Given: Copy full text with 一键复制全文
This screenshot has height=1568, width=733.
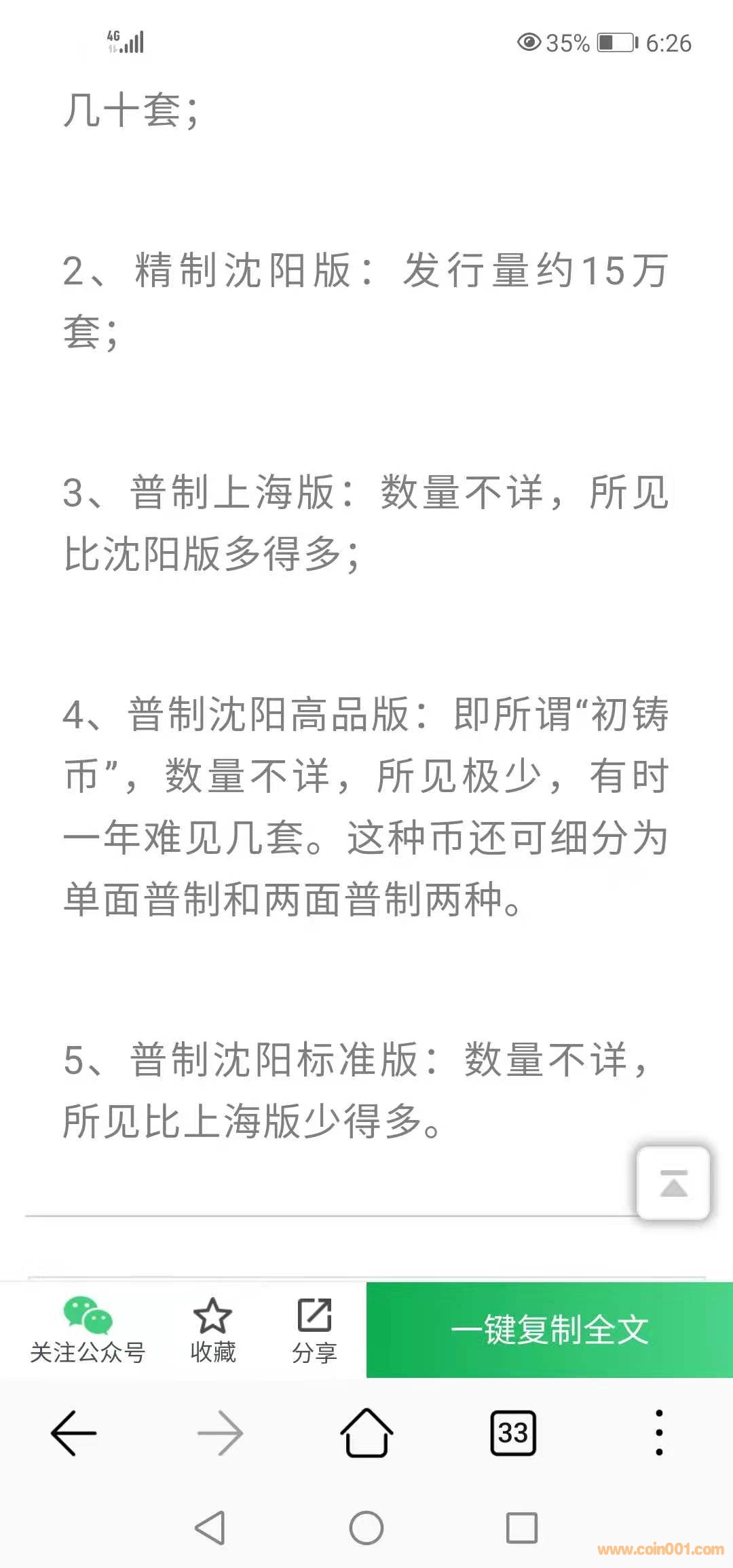Looking at the screenshot, I should point(549,1330).
